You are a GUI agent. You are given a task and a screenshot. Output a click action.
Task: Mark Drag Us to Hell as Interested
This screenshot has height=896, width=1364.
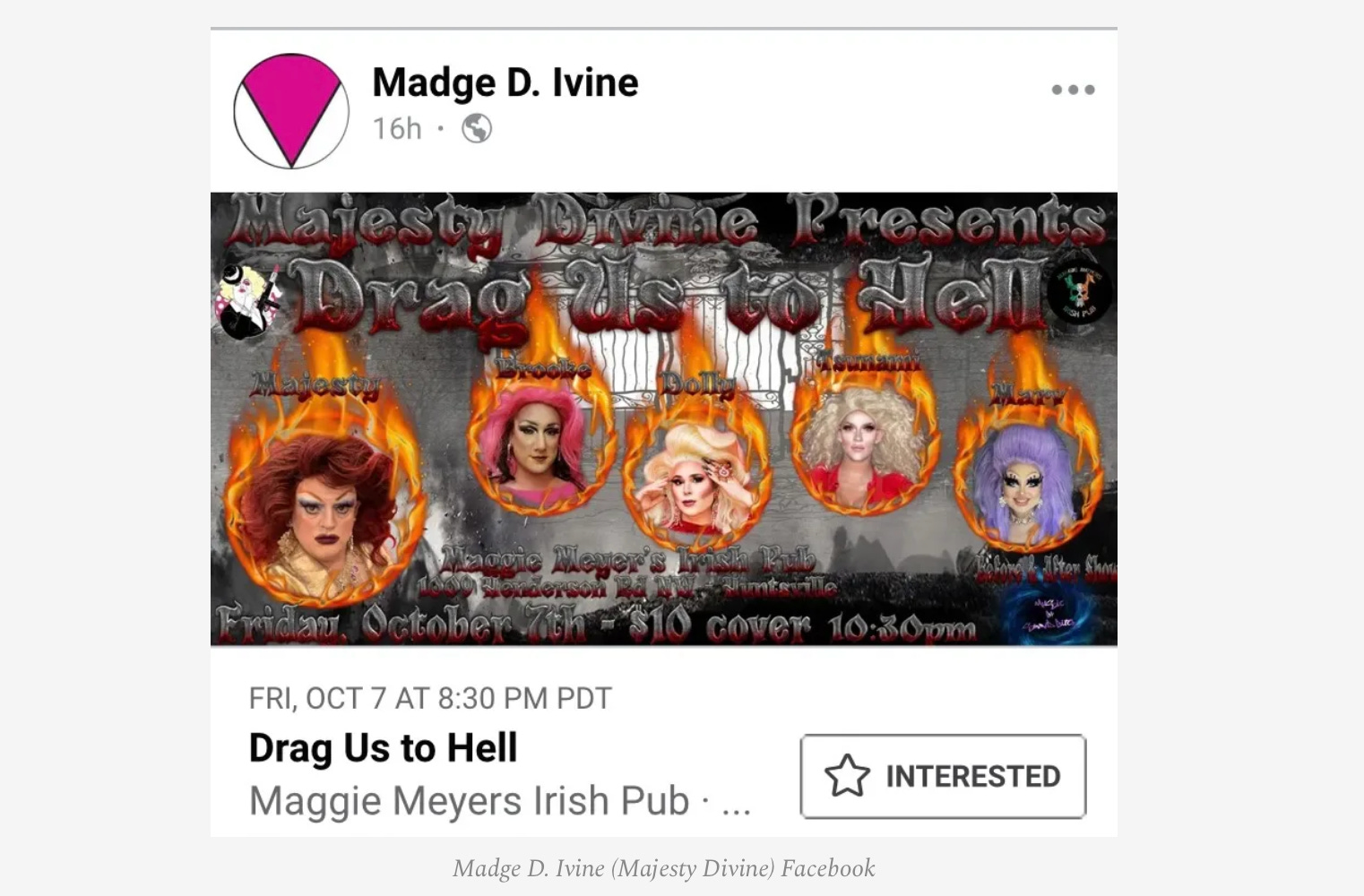tap(943, 776)
